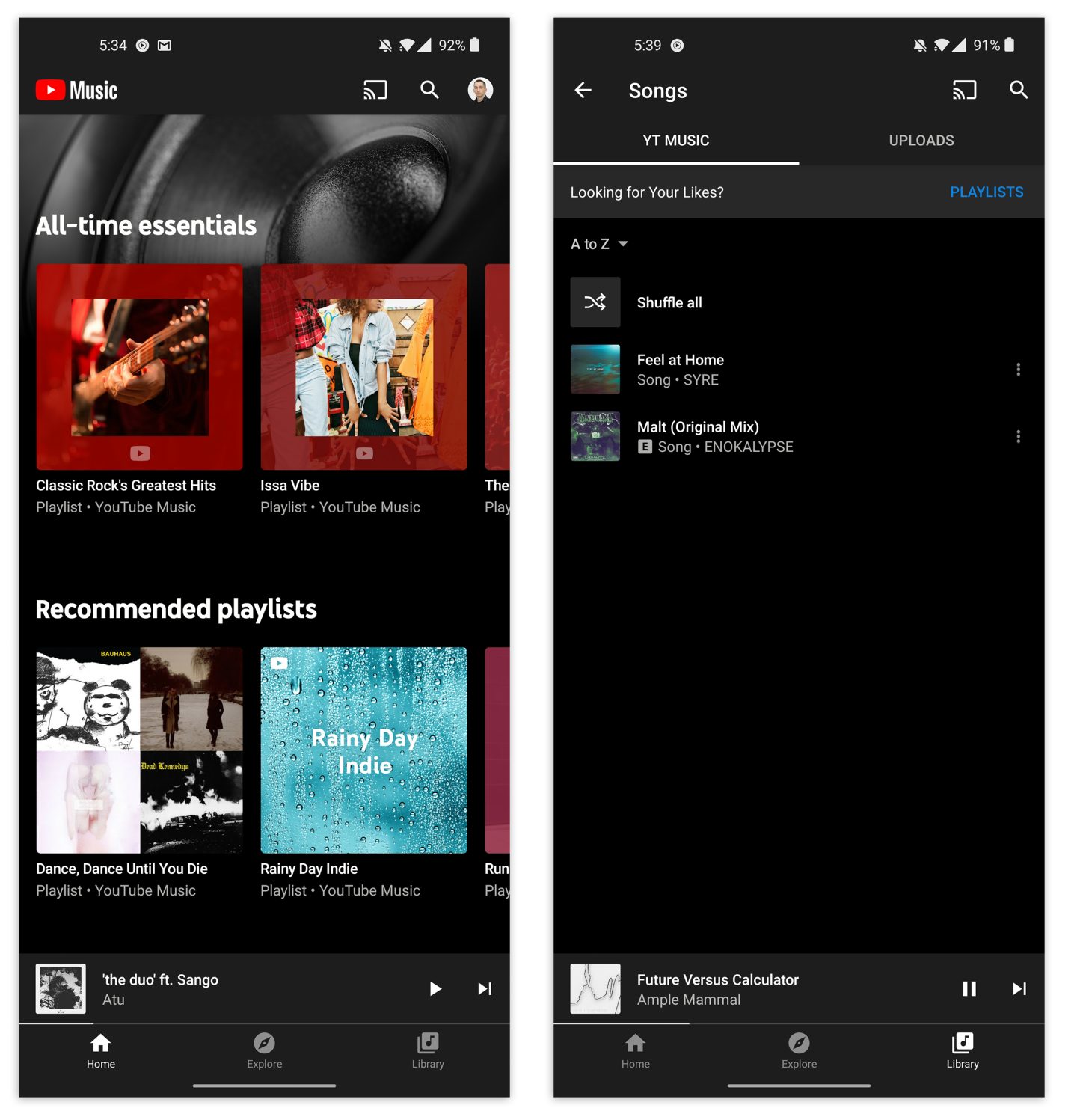
Task: Open the Issa Vibe playlist
Action: [x=363, y=367]
